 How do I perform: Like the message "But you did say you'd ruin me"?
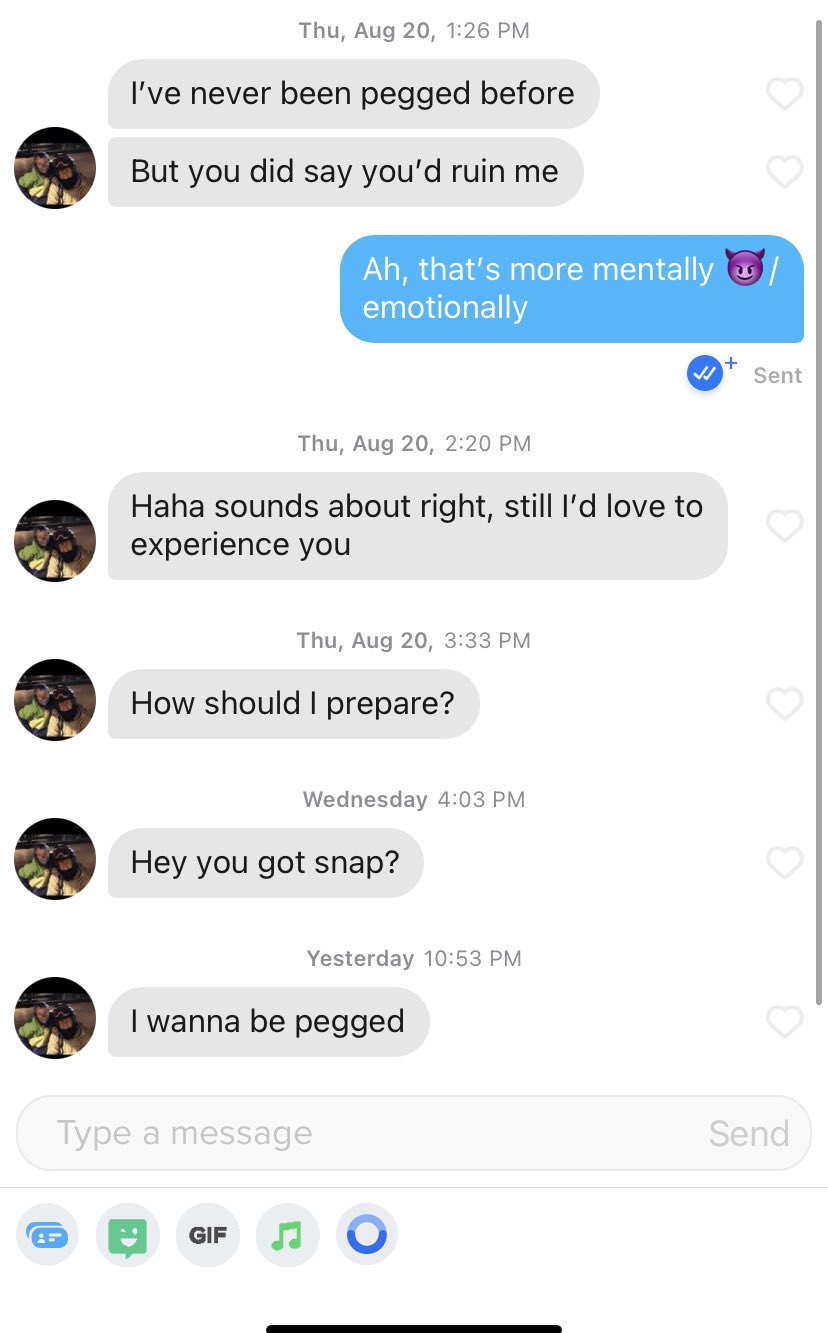[x=784, y=172]
